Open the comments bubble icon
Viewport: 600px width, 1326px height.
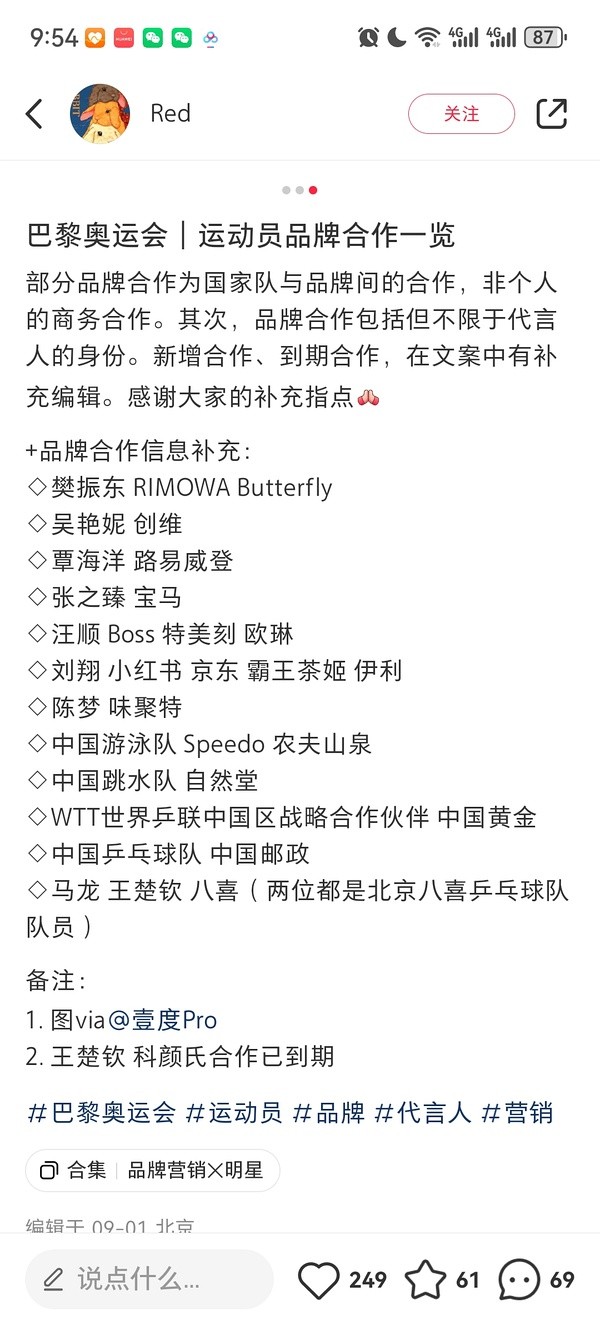coord(519,1280)
